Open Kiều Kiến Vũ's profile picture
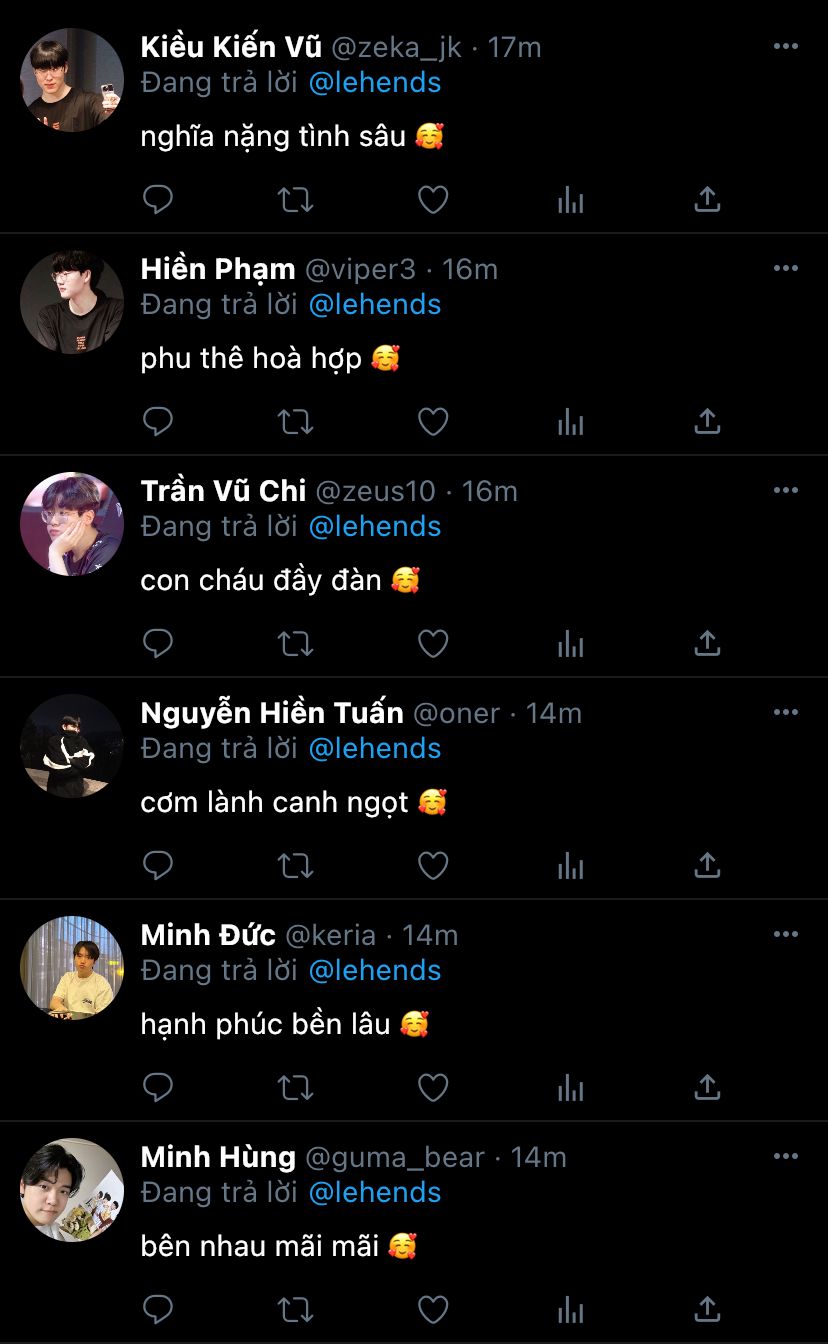 tap(72, 80)
